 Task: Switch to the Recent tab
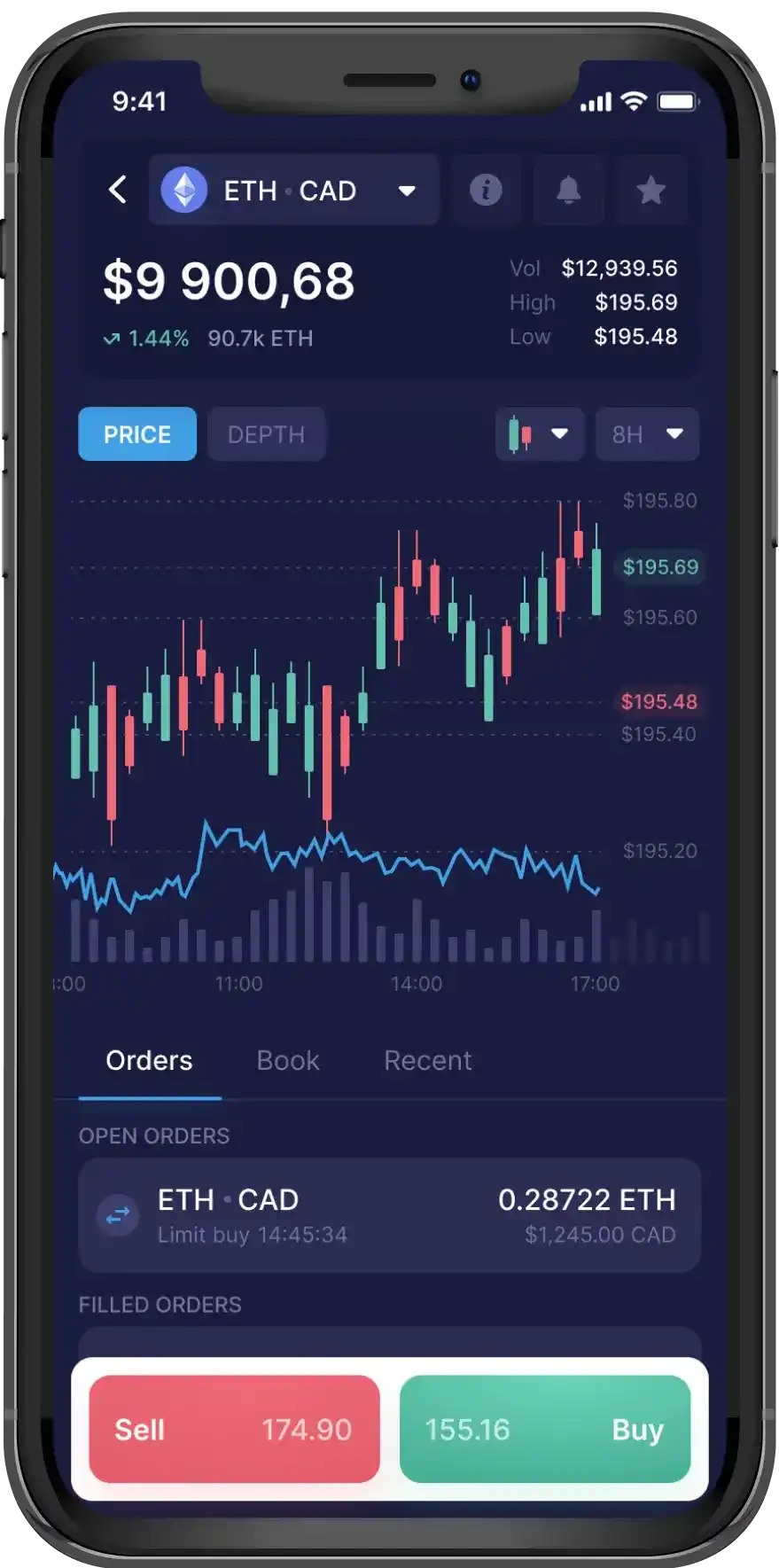428,1061
